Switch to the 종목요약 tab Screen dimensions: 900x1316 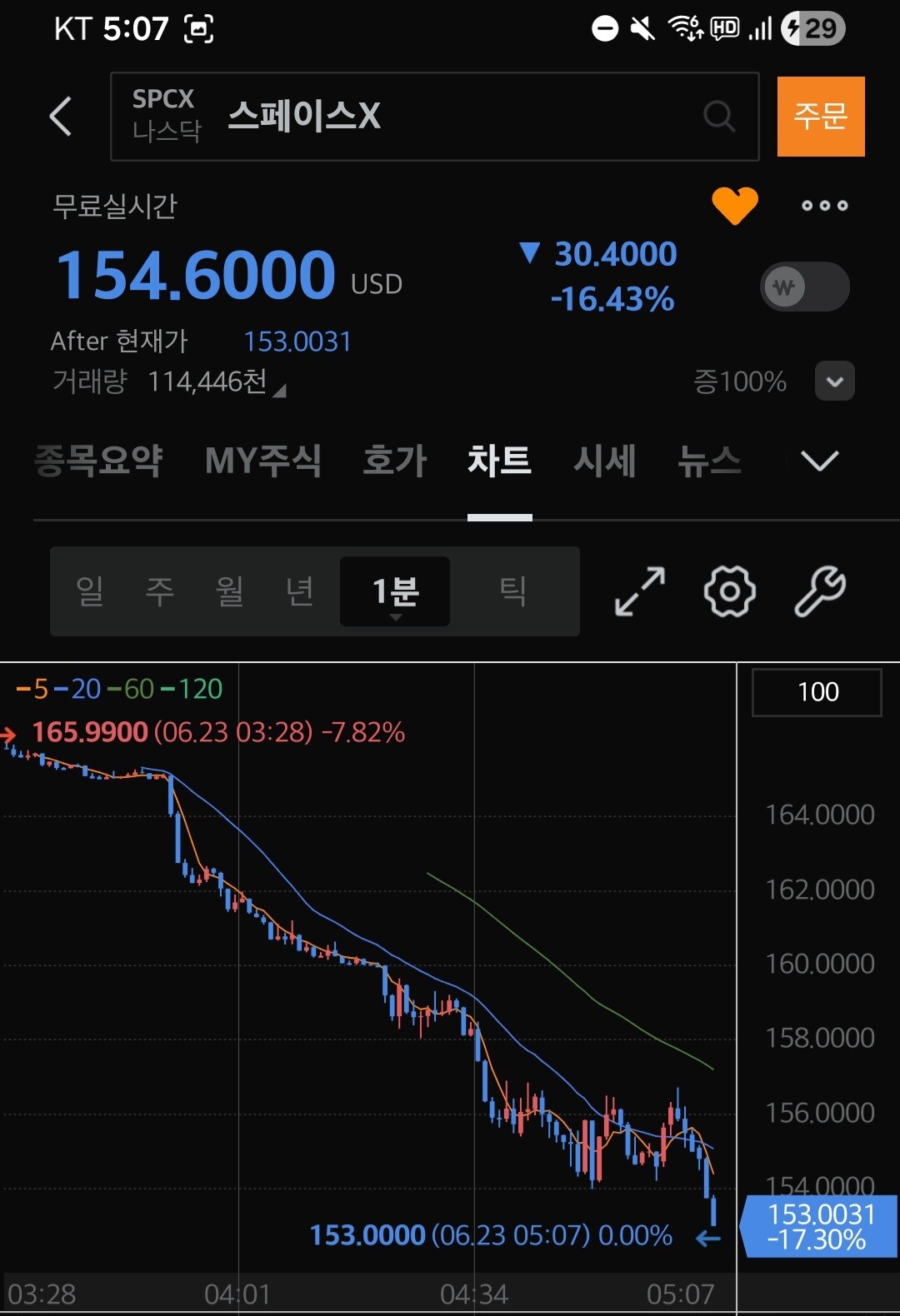pos(98,461)
